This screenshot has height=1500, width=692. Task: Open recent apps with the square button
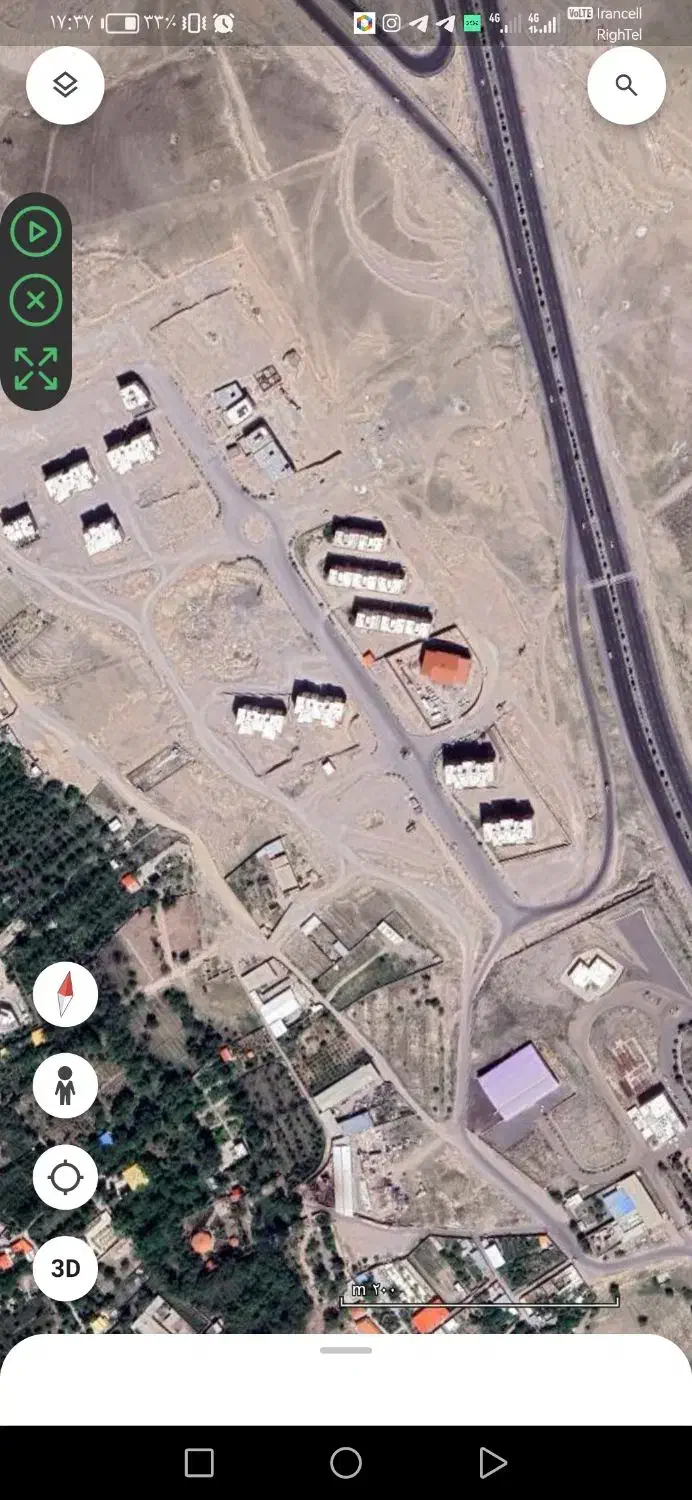pos(199,1463)
